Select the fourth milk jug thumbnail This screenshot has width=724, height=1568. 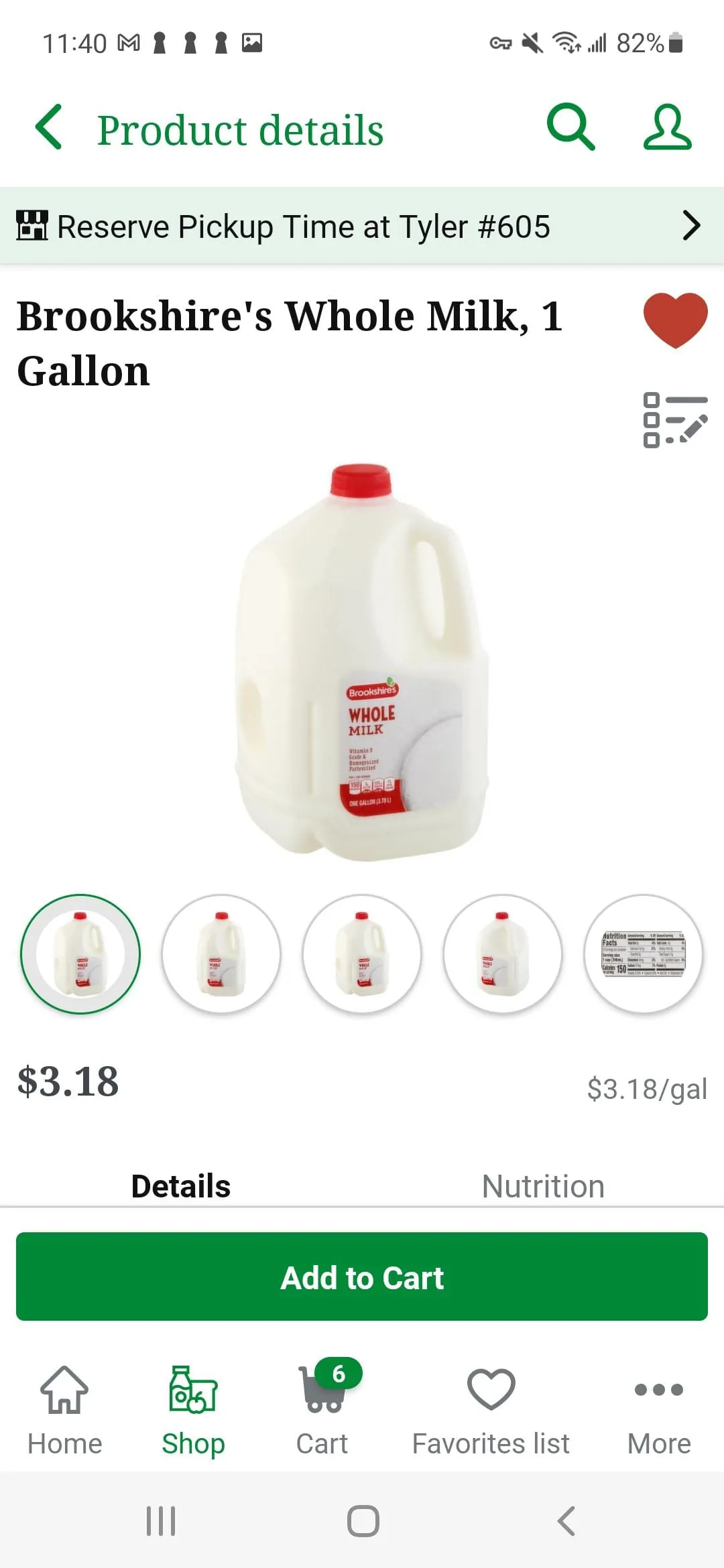point(503,954)
